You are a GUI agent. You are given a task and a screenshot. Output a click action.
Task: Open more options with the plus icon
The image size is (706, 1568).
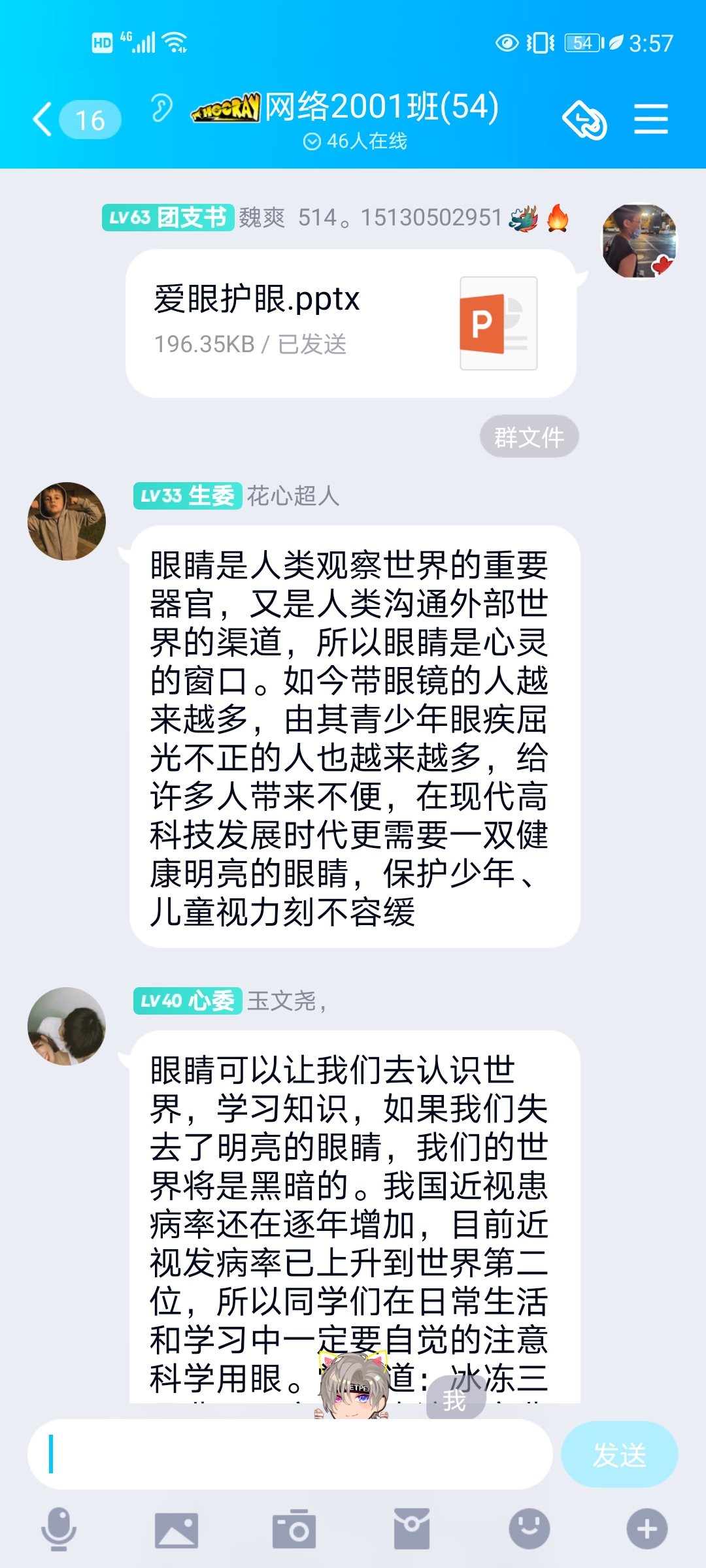click(x=647, y=1529)
